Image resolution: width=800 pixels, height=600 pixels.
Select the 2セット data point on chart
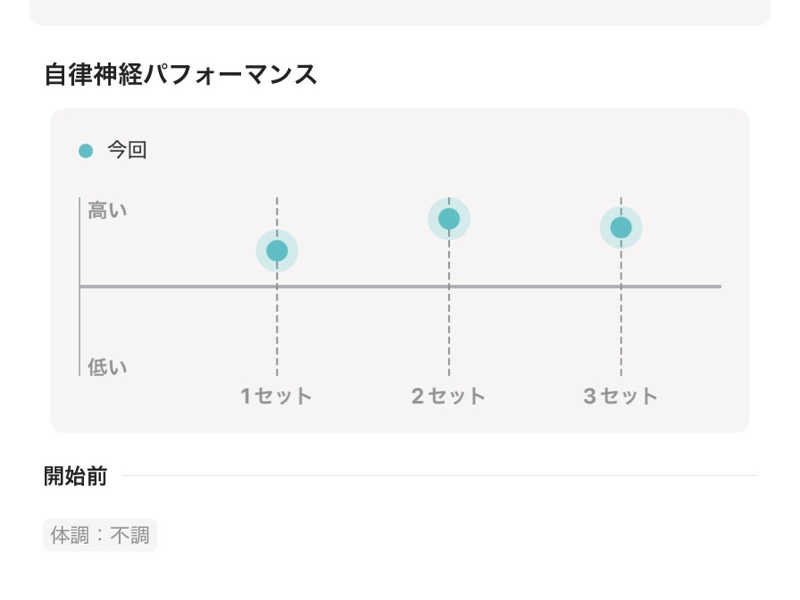(449, 219)
